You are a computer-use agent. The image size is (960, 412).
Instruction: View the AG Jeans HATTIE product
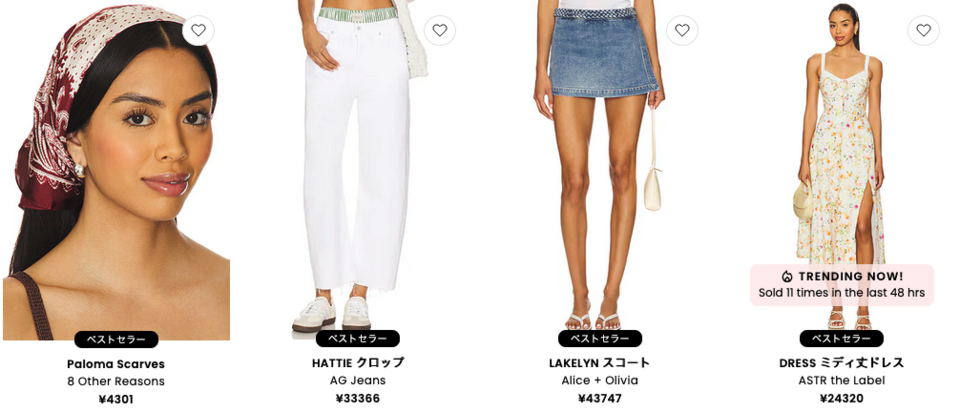pos(357,362)
